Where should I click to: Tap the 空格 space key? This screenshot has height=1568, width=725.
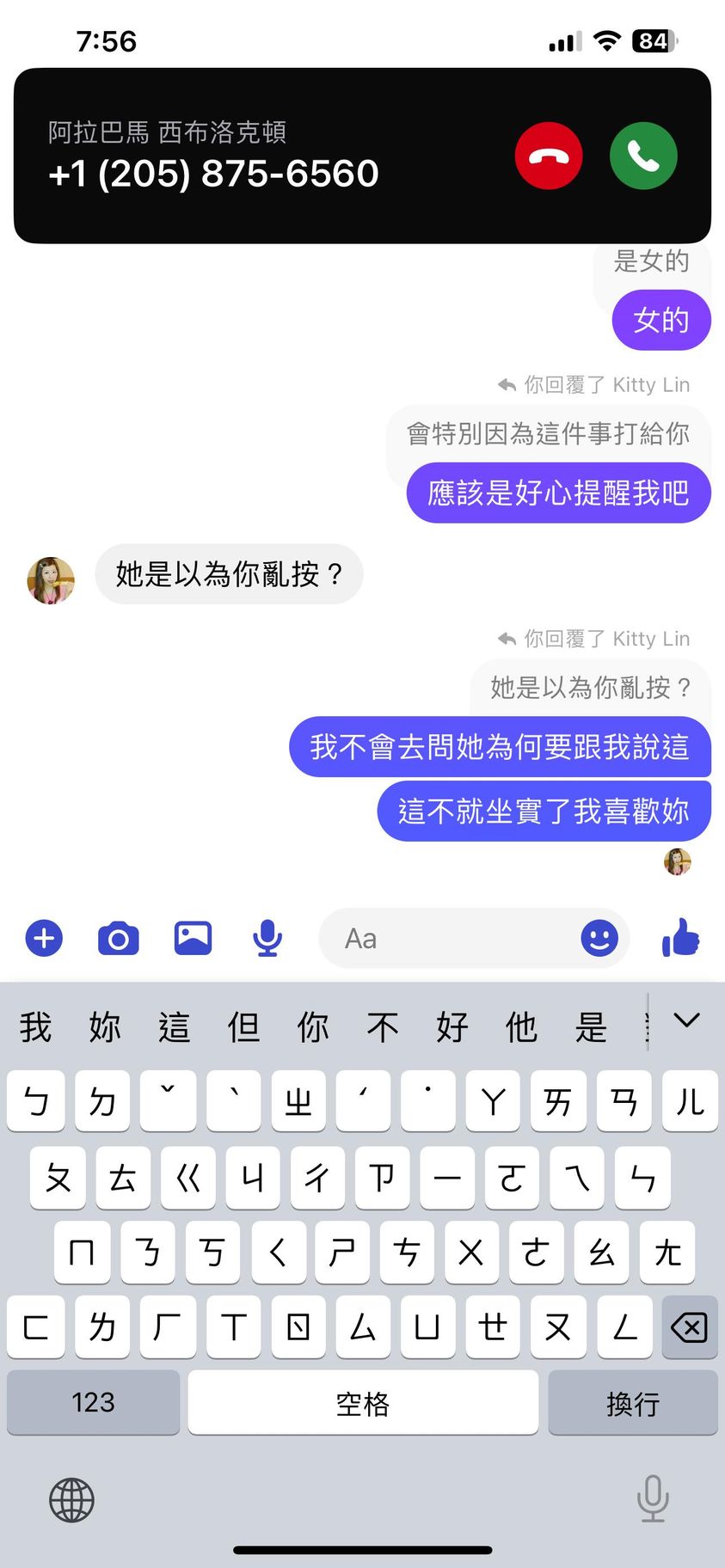click(363, 1402)
